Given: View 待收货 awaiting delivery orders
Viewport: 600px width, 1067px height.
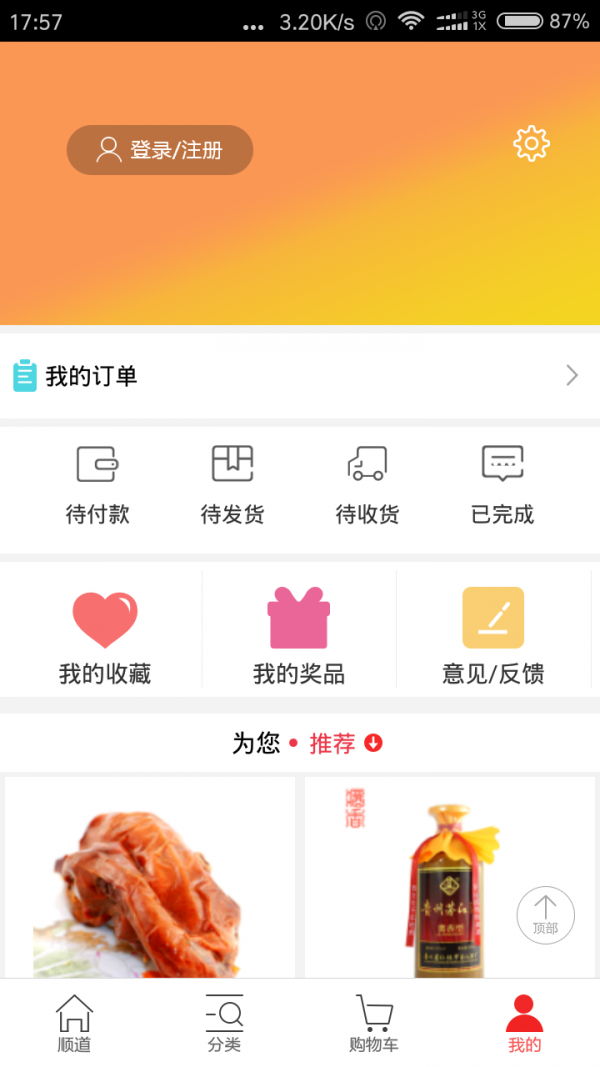Looking at the screenshot, I should tap(367, 486).
